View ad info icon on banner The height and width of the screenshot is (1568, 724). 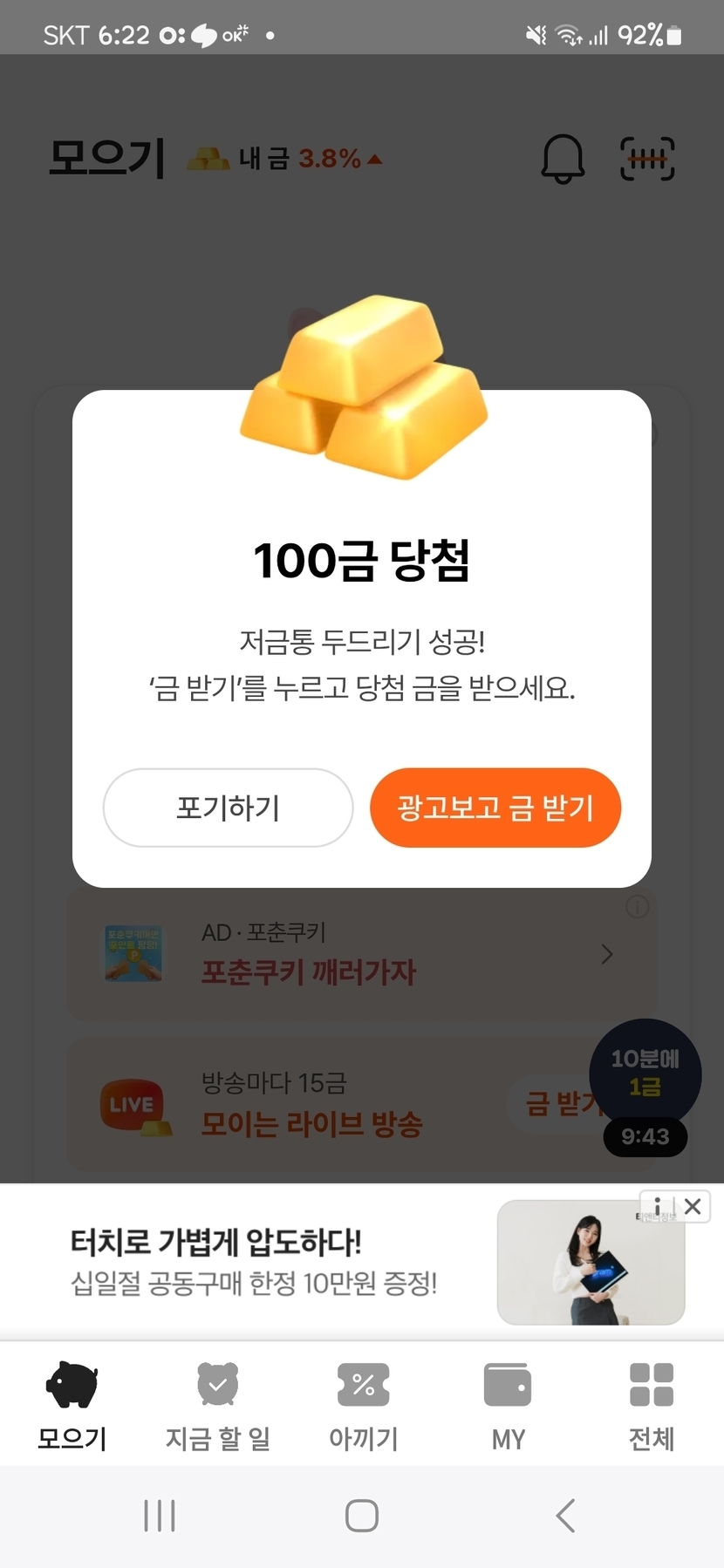658,1206
